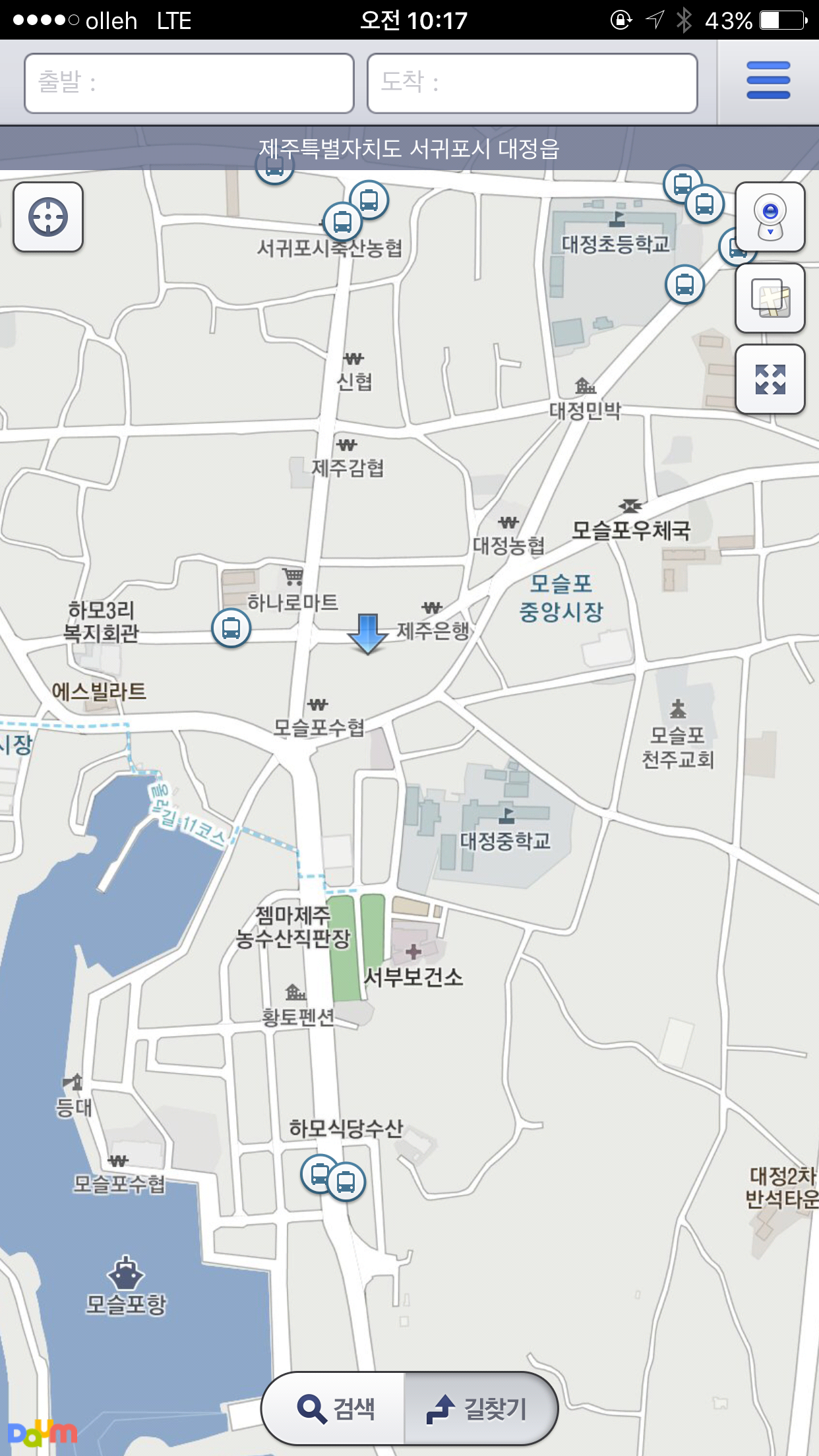
Task: Switch map layer type
Action: (770, 298)
